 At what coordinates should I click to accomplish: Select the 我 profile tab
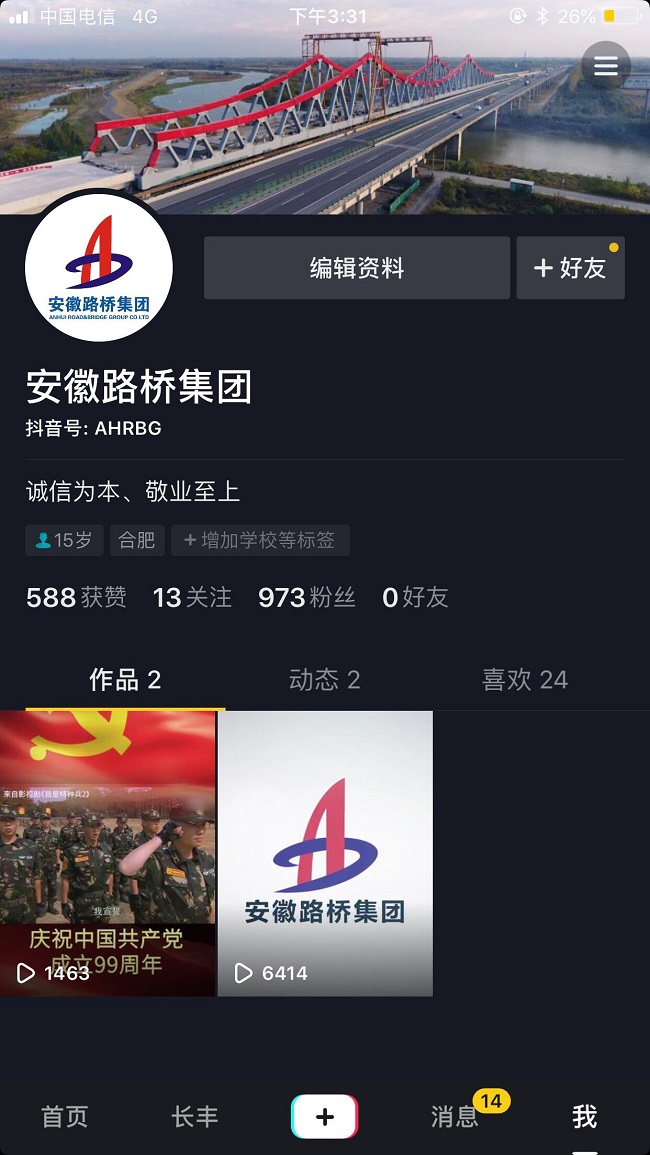tap(584, 1117)
